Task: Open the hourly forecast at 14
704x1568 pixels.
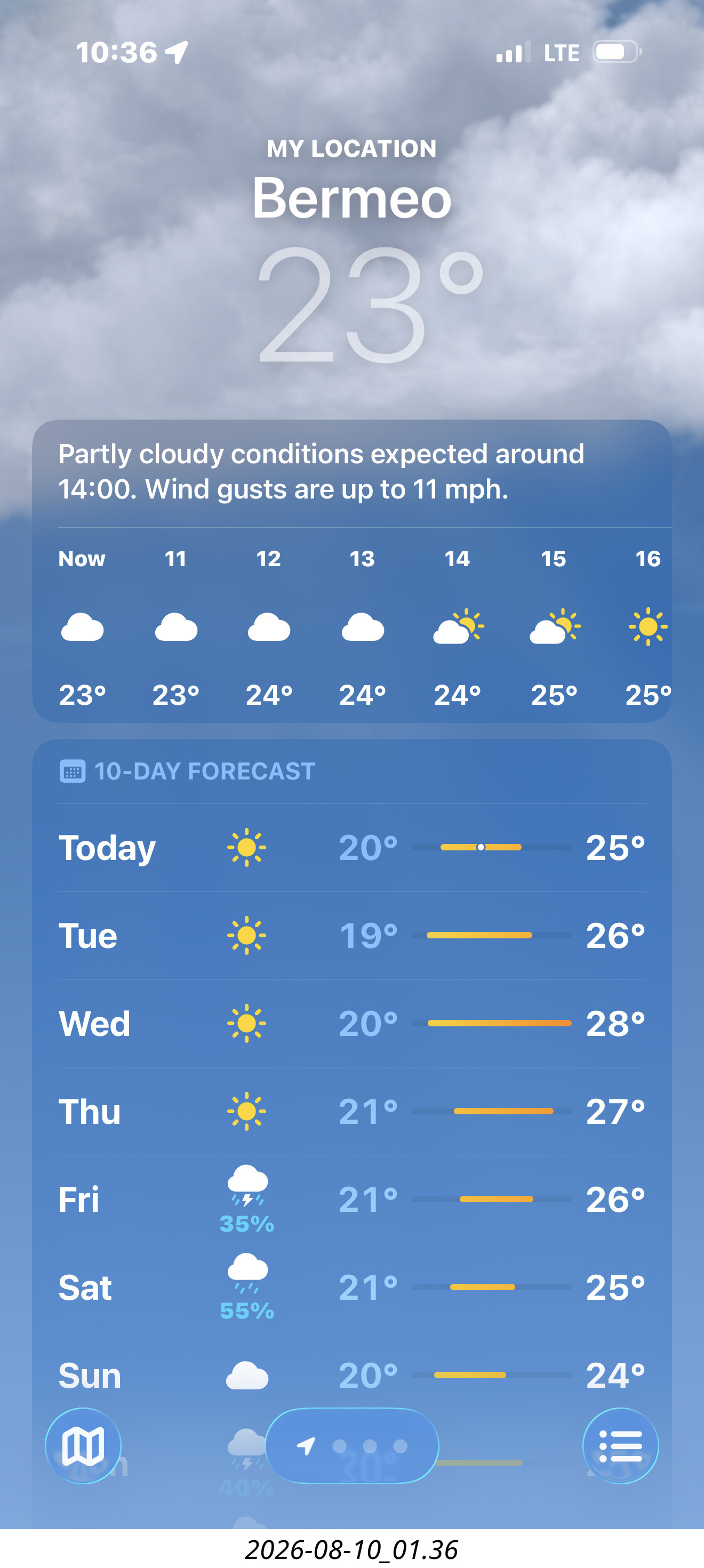Action: (x=458, y=627)
